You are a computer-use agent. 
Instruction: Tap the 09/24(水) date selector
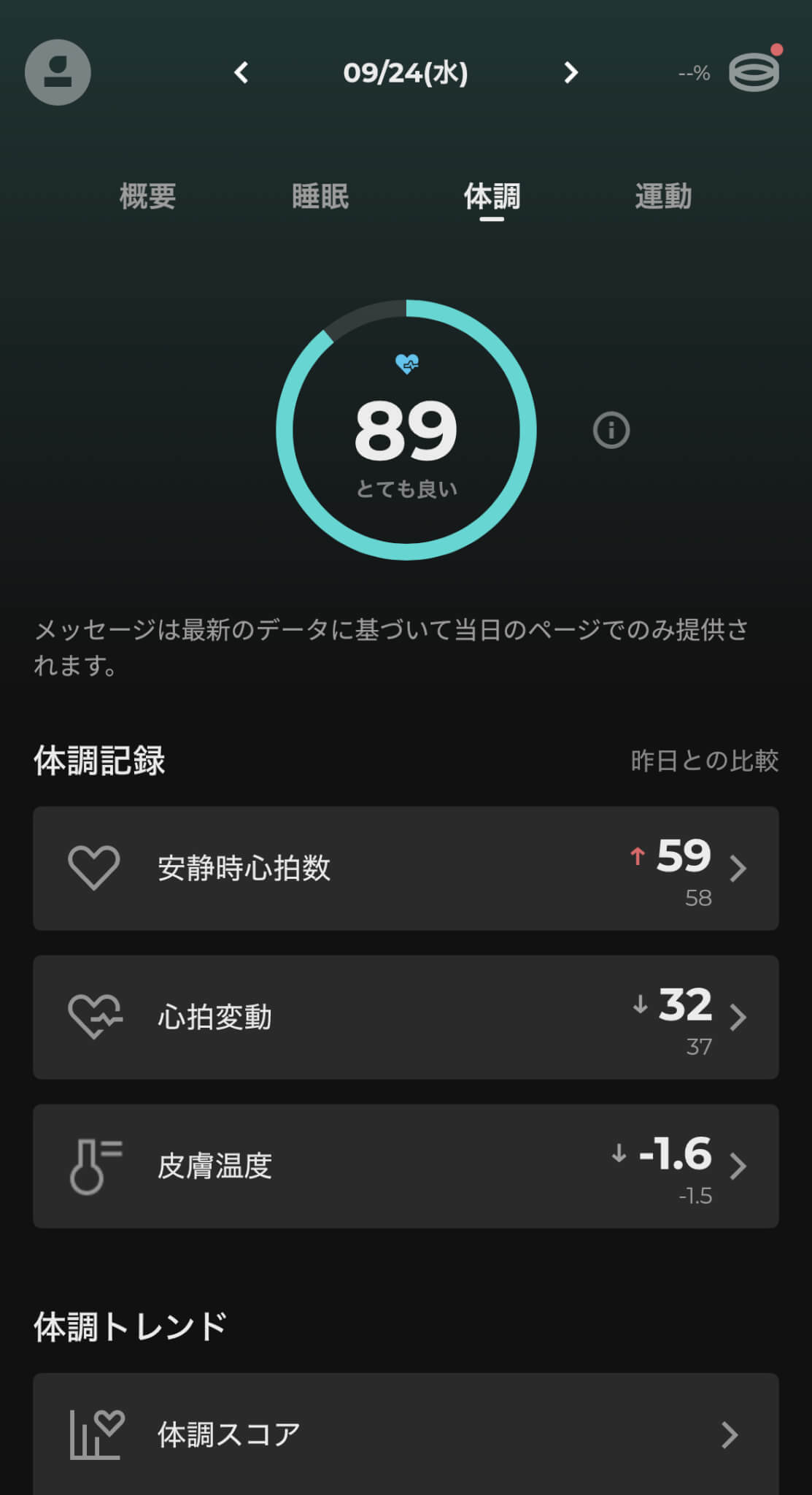[x=406, y=72]
